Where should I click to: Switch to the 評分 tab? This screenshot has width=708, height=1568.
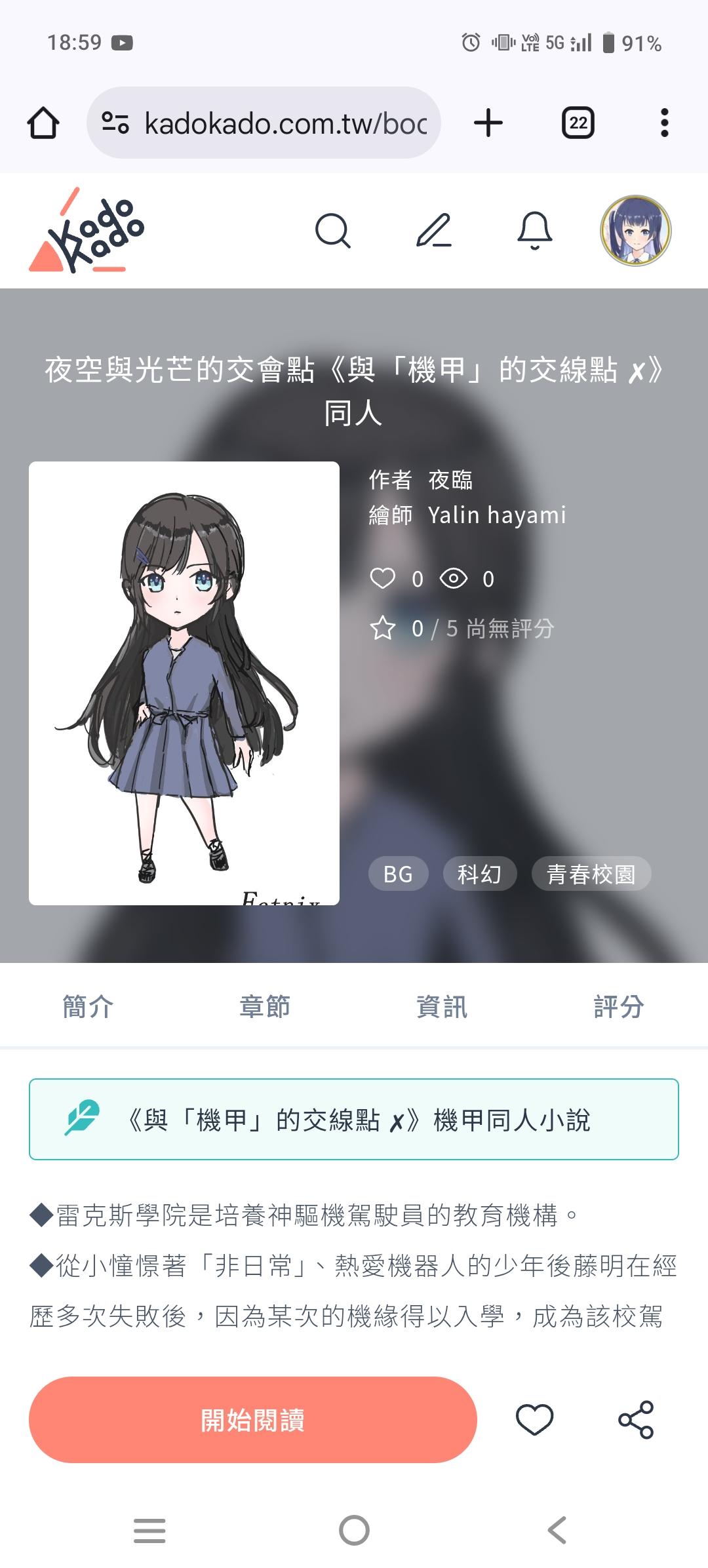[619, 1006]
